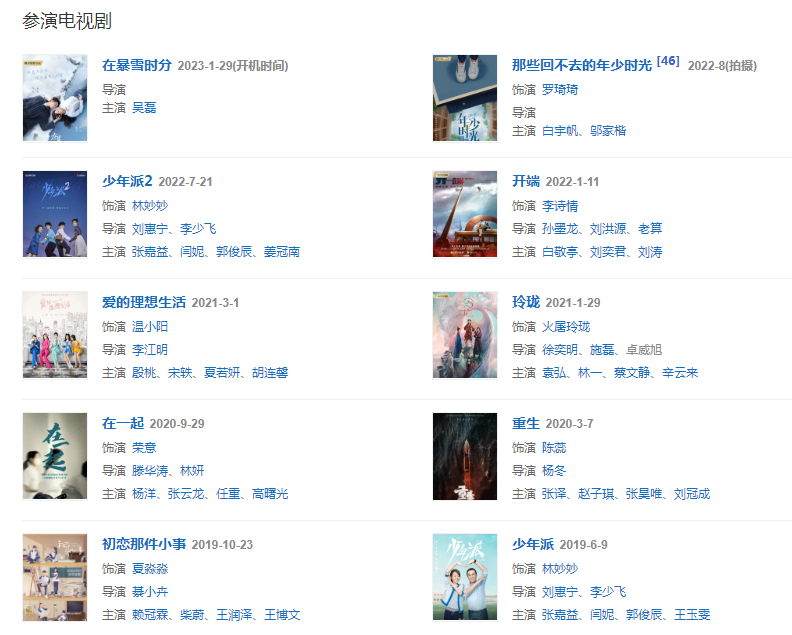The width and height of the screenshot is (792, 635).
Task: Open the 开端 title link
Action: (526, 181)
